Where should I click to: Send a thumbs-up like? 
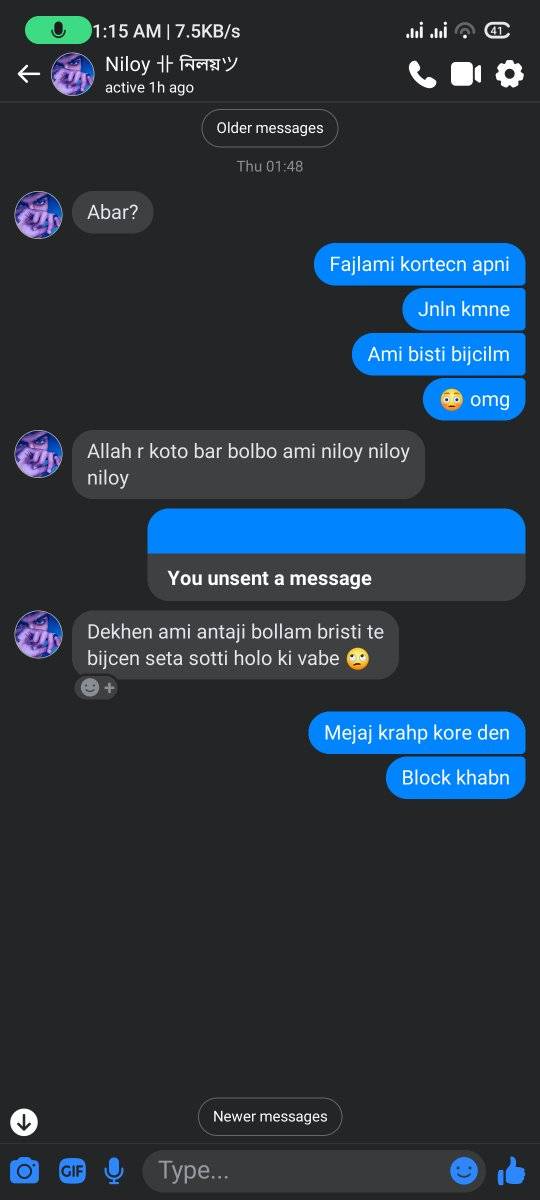coord(511,1170)
